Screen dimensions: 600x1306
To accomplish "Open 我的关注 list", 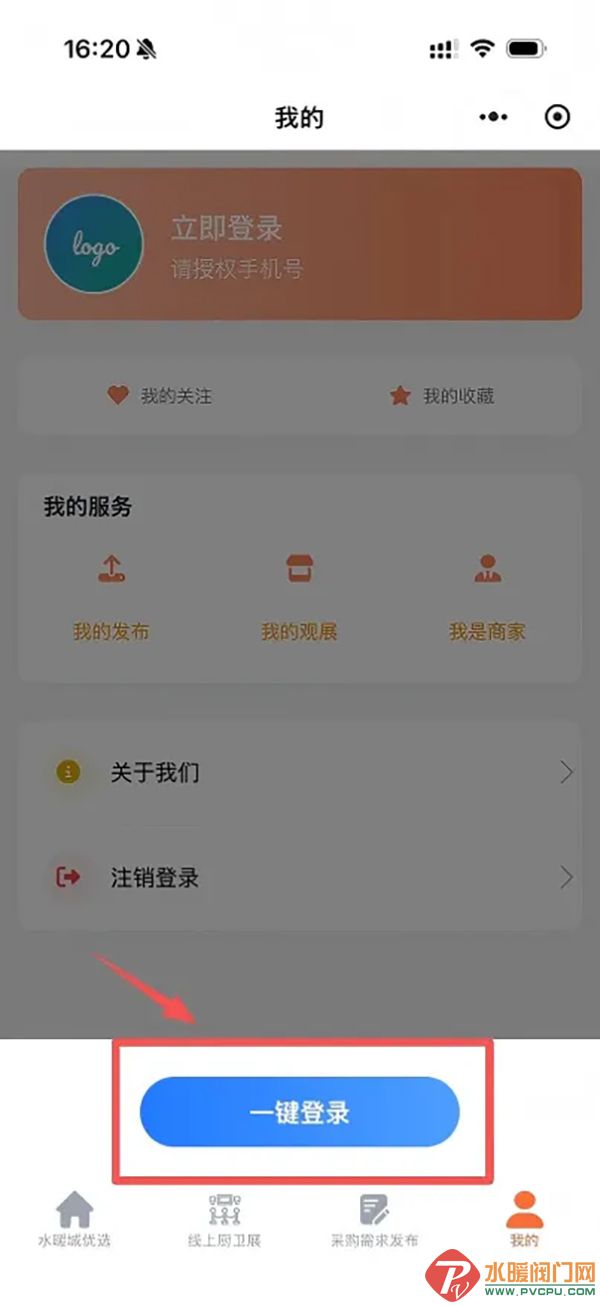I will (160, 396).
